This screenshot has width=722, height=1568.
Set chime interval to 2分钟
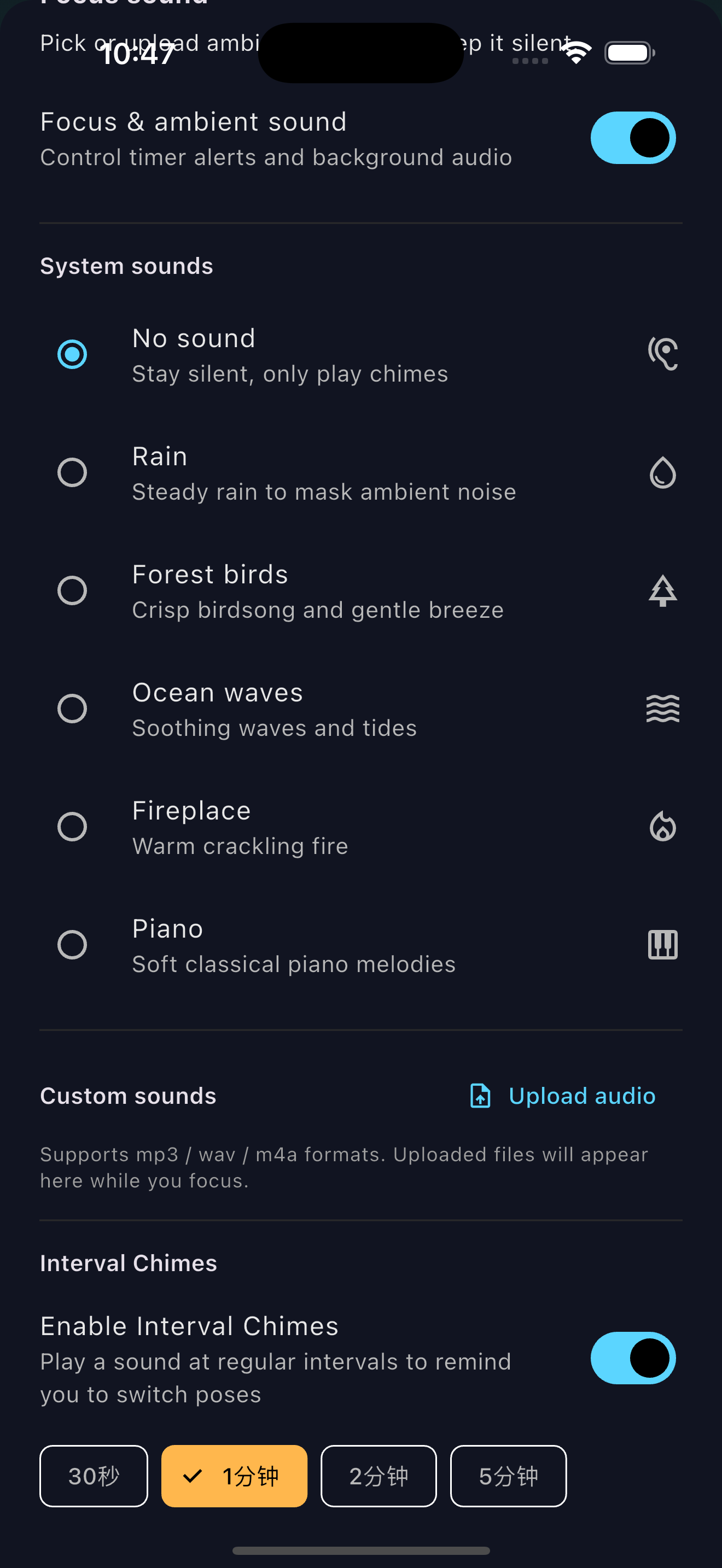379,1476
